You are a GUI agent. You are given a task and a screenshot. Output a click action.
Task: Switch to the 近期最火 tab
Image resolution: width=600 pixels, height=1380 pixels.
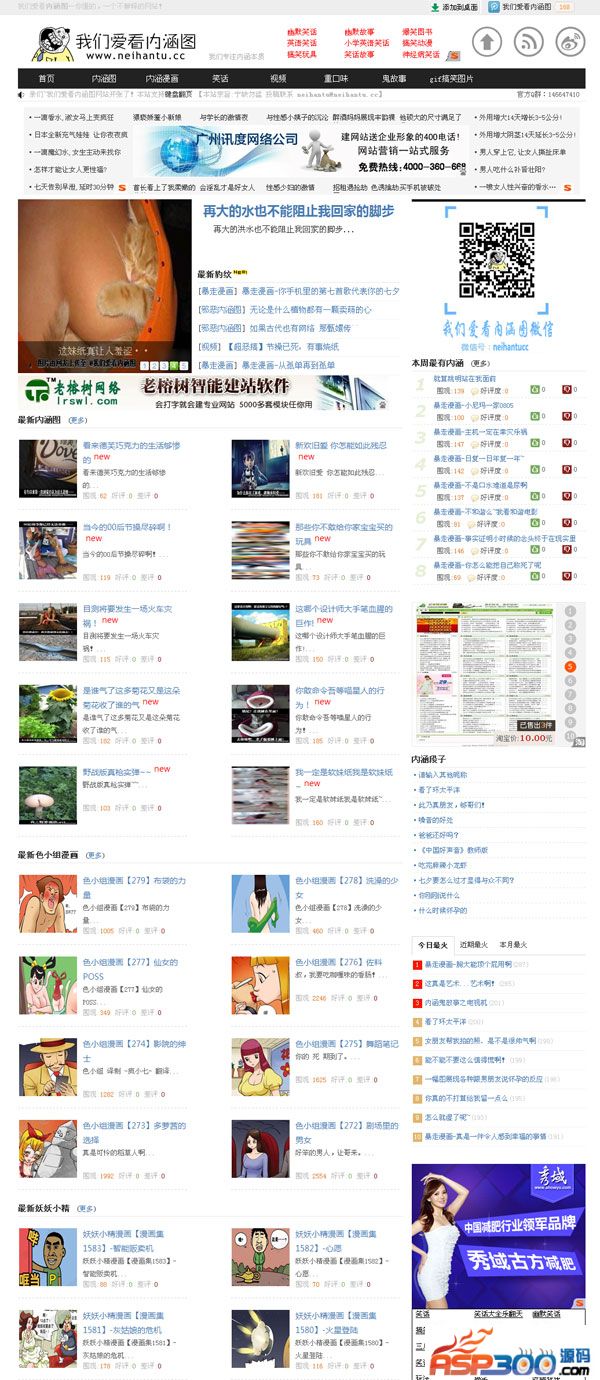[474, 944]
